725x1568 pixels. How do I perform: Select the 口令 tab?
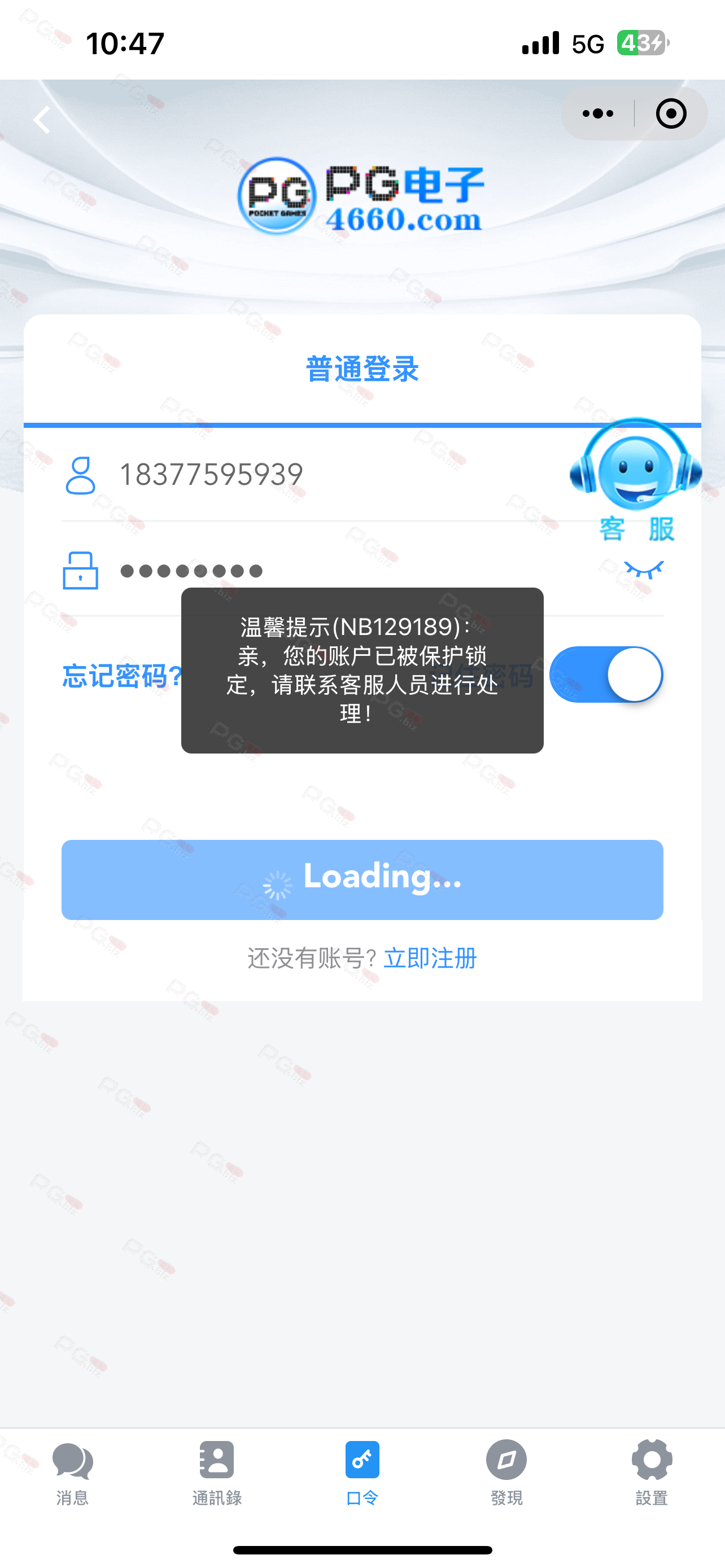point(362,1473)
